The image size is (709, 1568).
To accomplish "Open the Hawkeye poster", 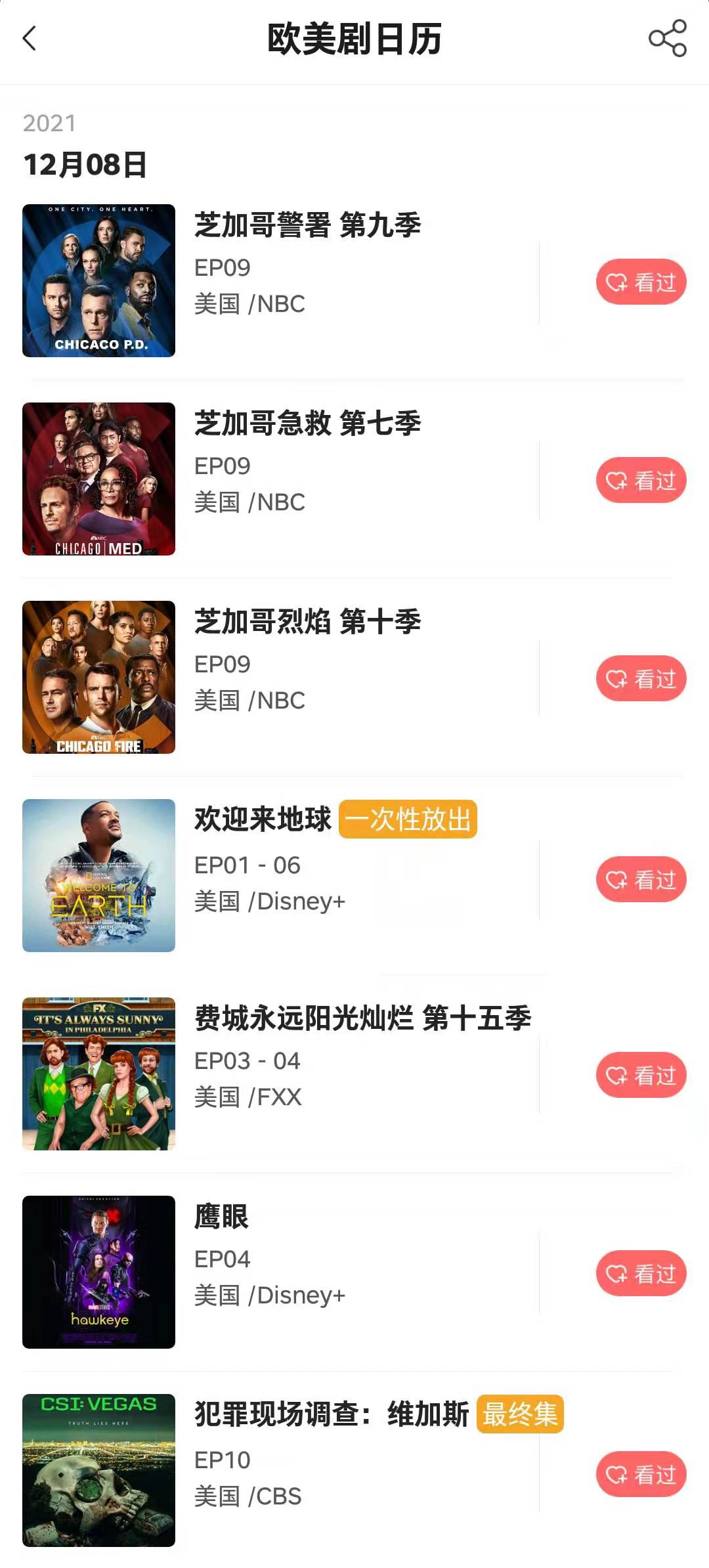I will click(98, 1272).
